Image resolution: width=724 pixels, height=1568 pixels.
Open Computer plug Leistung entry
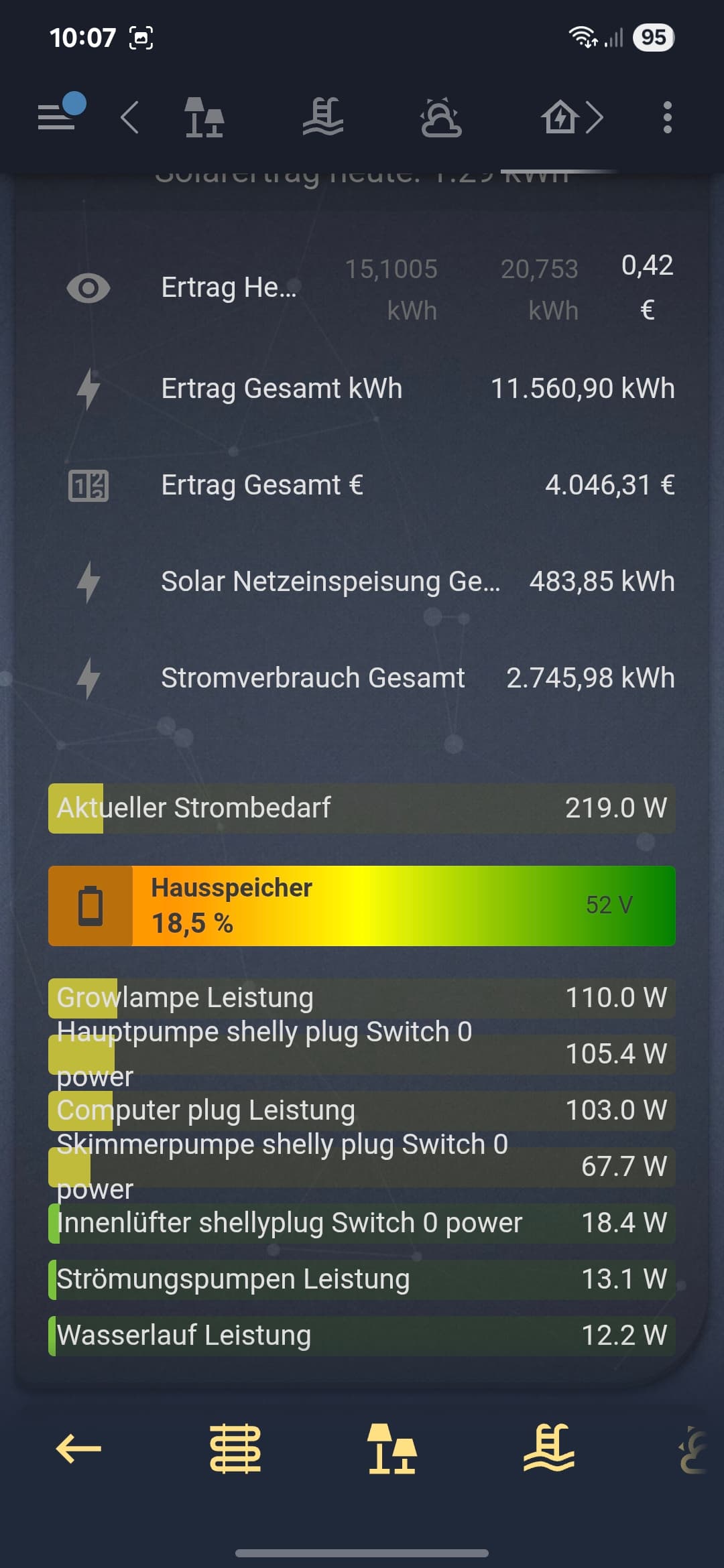point(362,1110)
